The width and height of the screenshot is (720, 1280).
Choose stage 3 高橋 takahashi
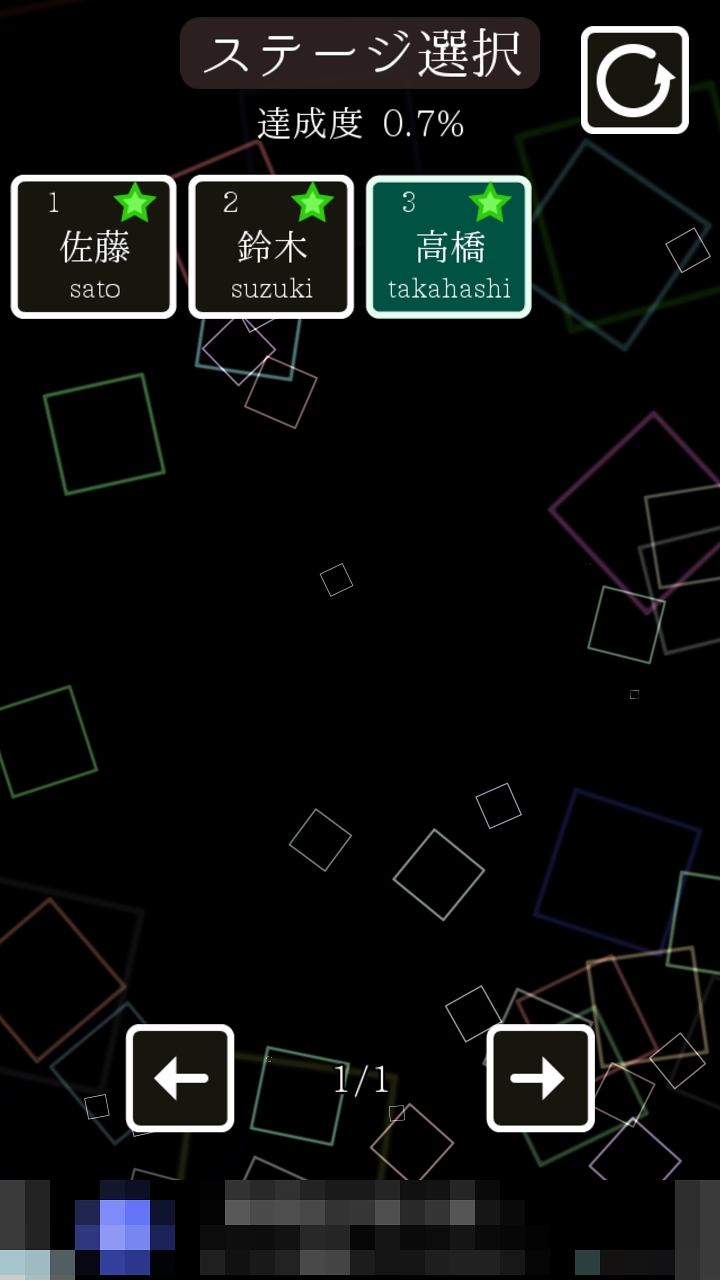point(449,247)
